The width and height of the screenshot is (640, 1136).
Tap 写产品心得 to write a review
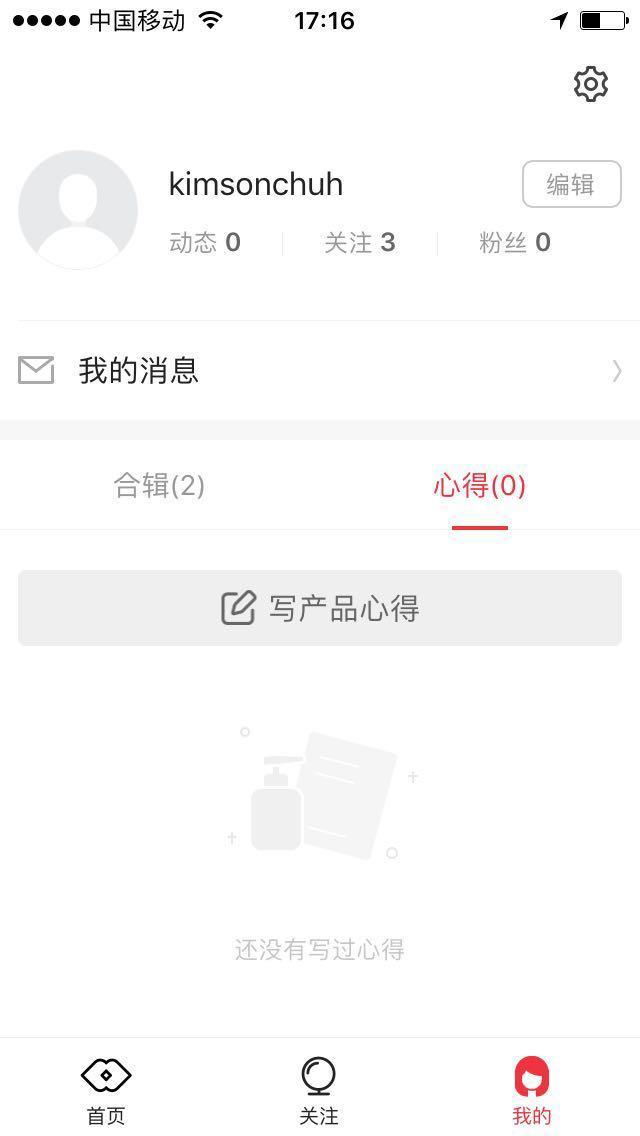pos(320,608)
